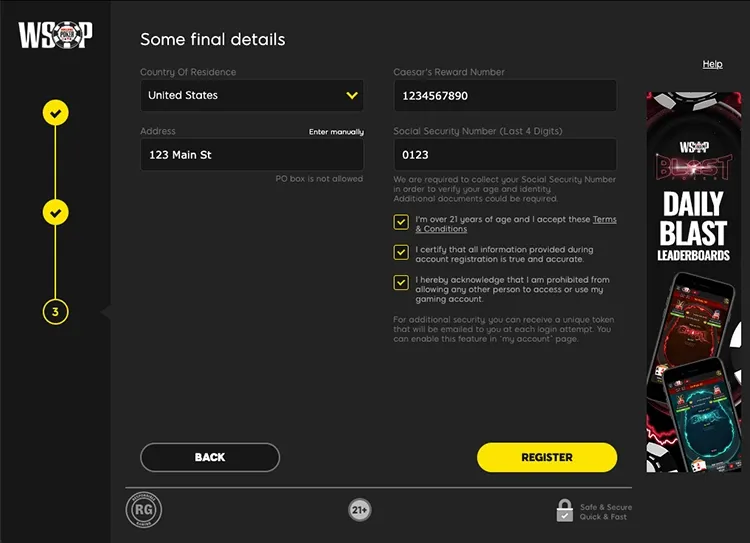750x543 pixels.
Task: Uncheck the gaming account access acknowledgment
Action: [x=401, y=283]
